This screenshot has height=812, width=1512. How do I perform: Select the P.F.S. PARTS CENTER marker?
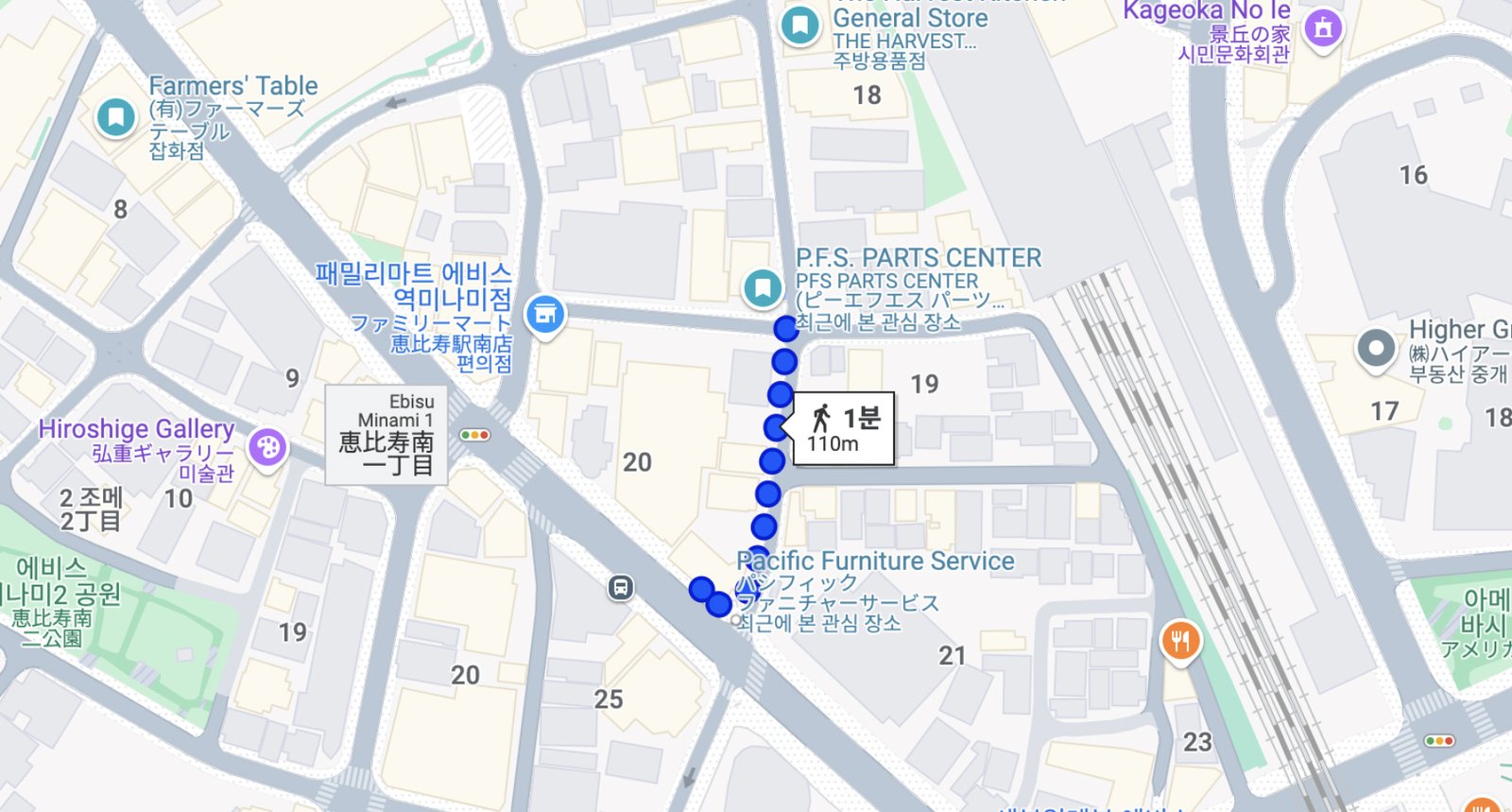point(762,287)
